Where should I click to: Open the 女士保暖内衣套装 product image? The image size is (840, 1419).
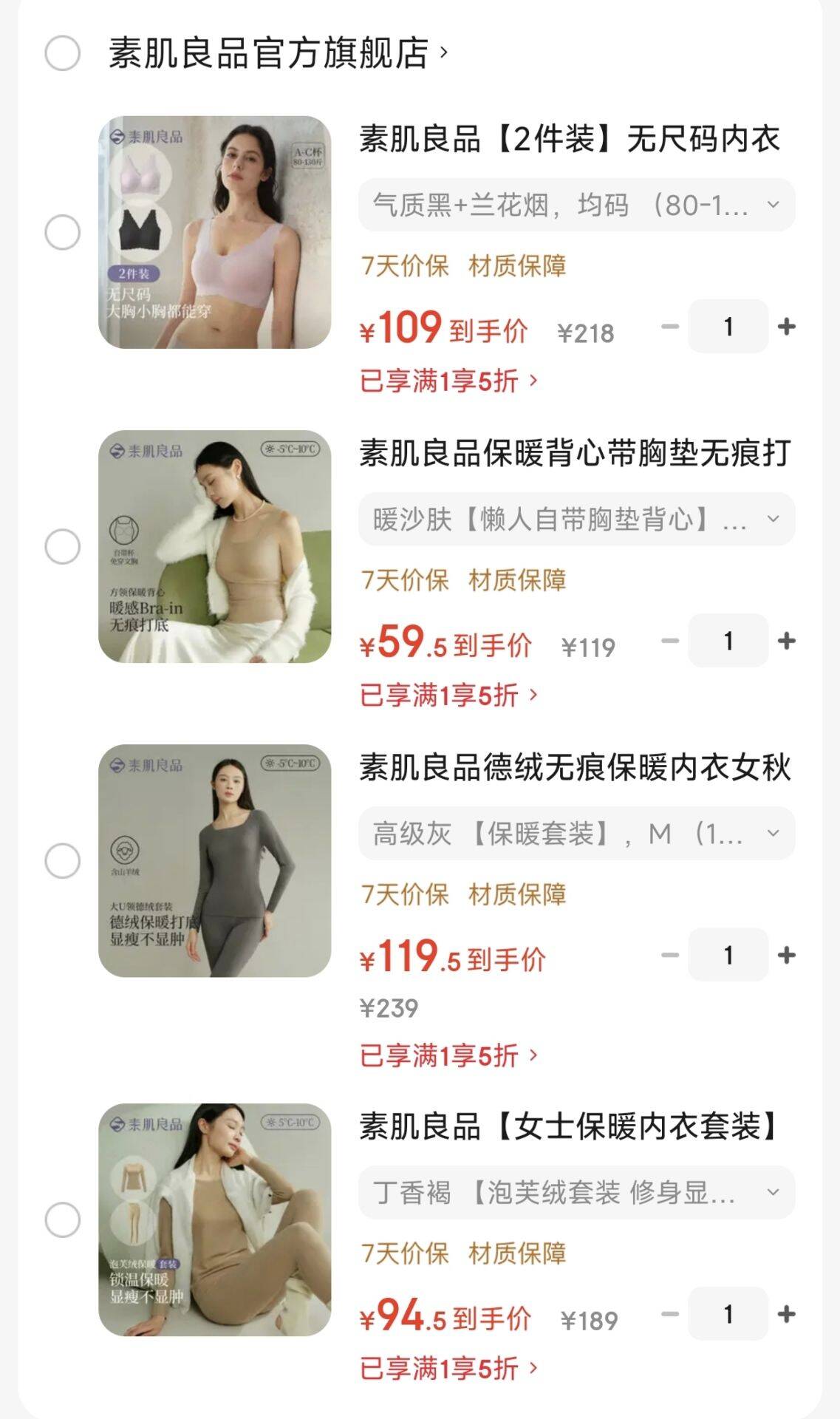pos(215,1220)
